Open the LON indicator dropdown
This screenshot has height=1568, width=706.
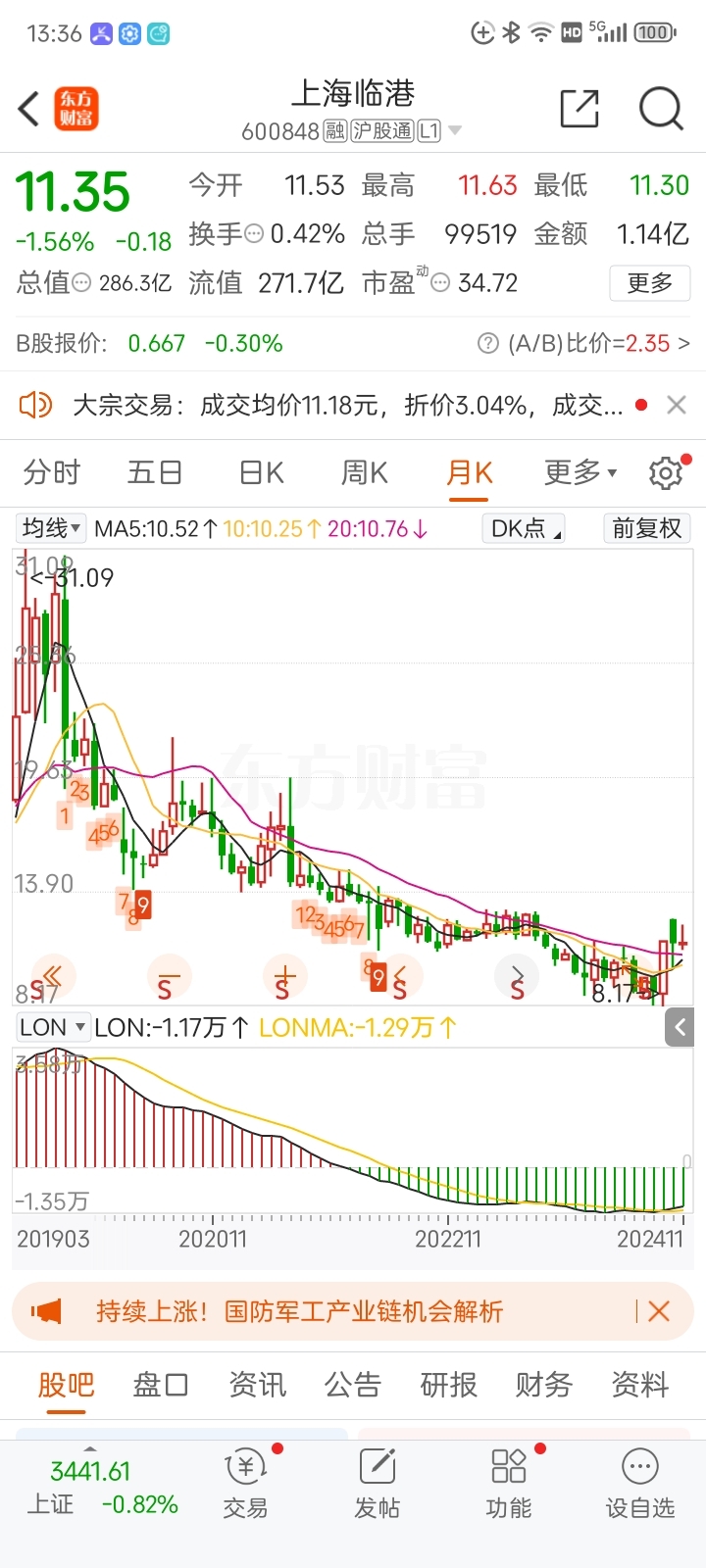[x=53, y=1027]
